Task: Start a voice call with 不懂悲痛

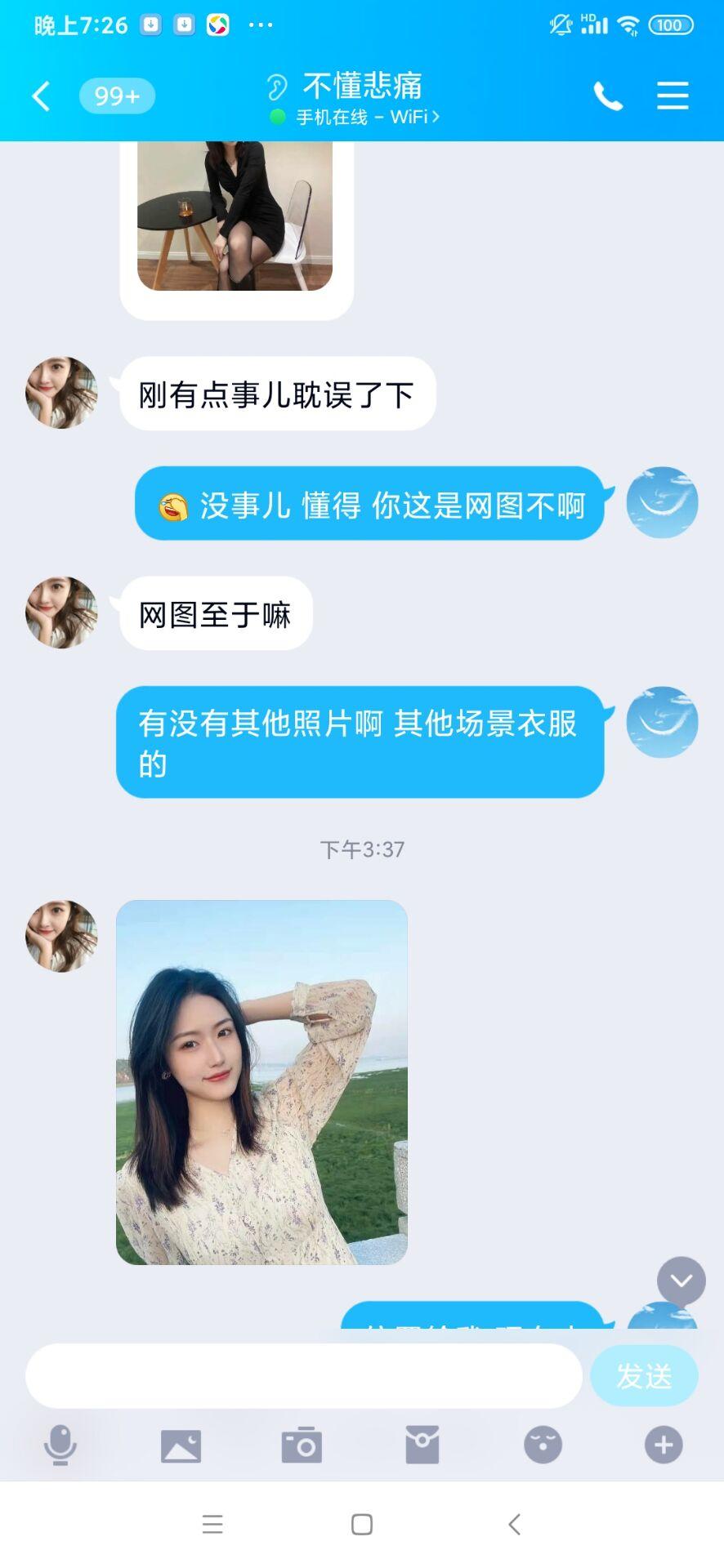Action: (x=607, y=96)
